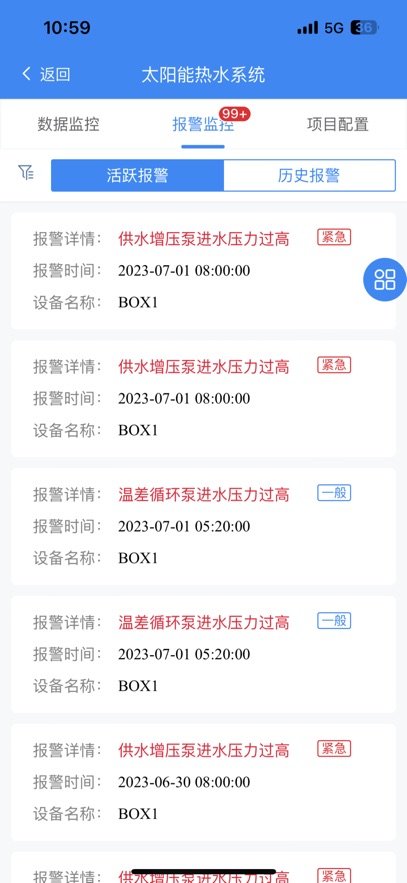Tap the floating grid menu button
The height and width of the screenshot is (883, 407).
[x=385, y=279]
